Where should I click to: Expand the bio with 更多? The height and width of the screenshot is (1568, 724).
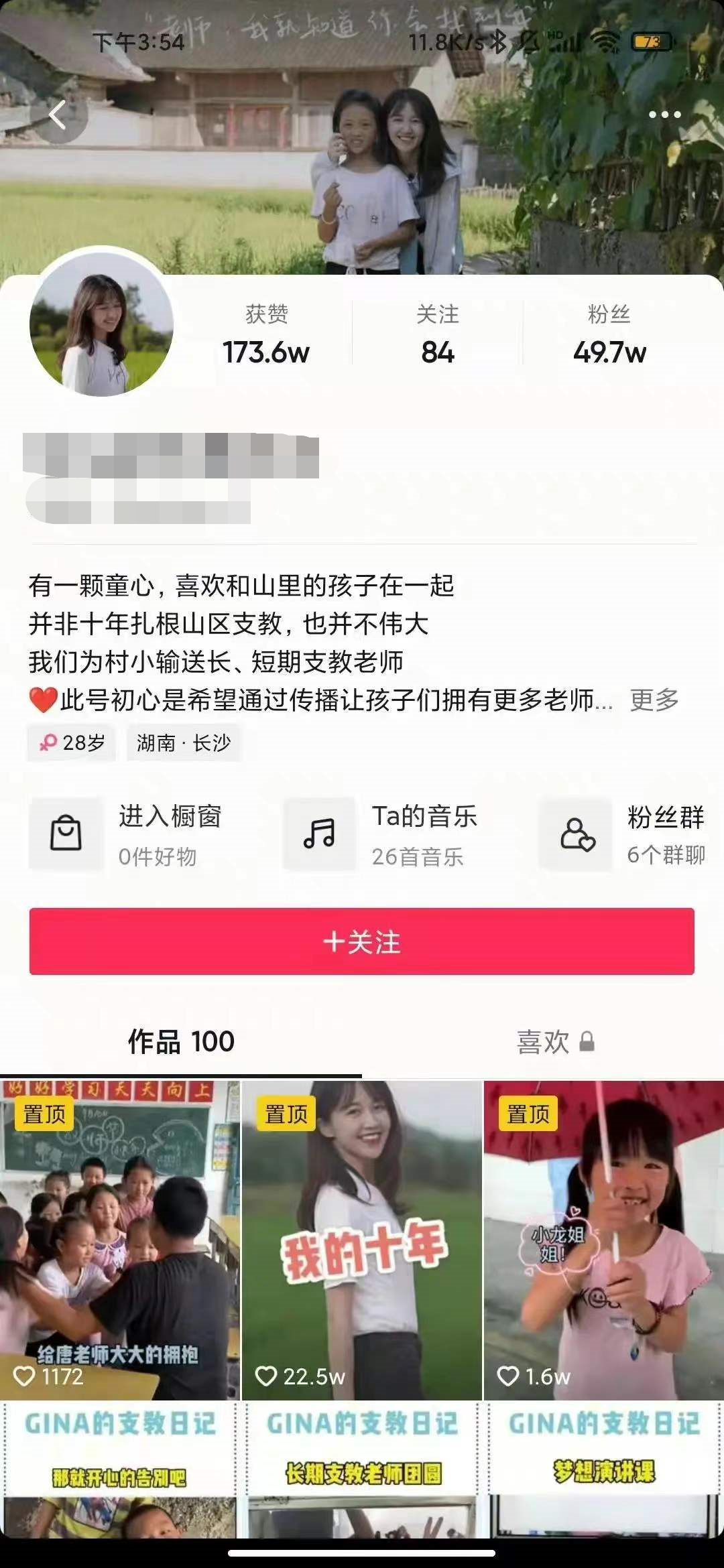point(654,700)
